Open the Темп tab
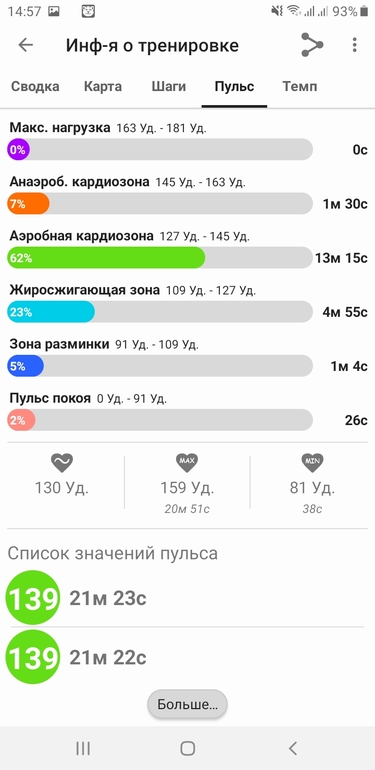 299,87
